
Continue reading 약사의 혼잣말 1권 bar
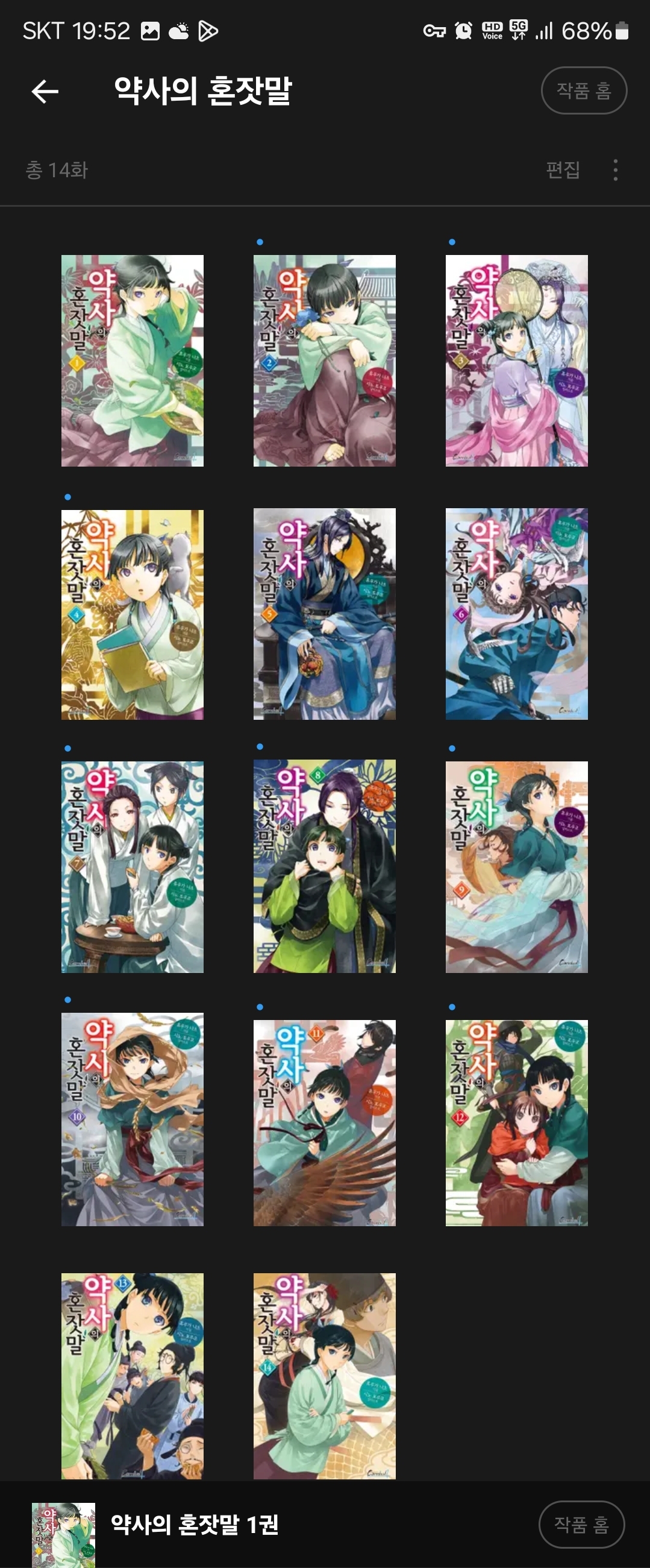coord(195,1524)
